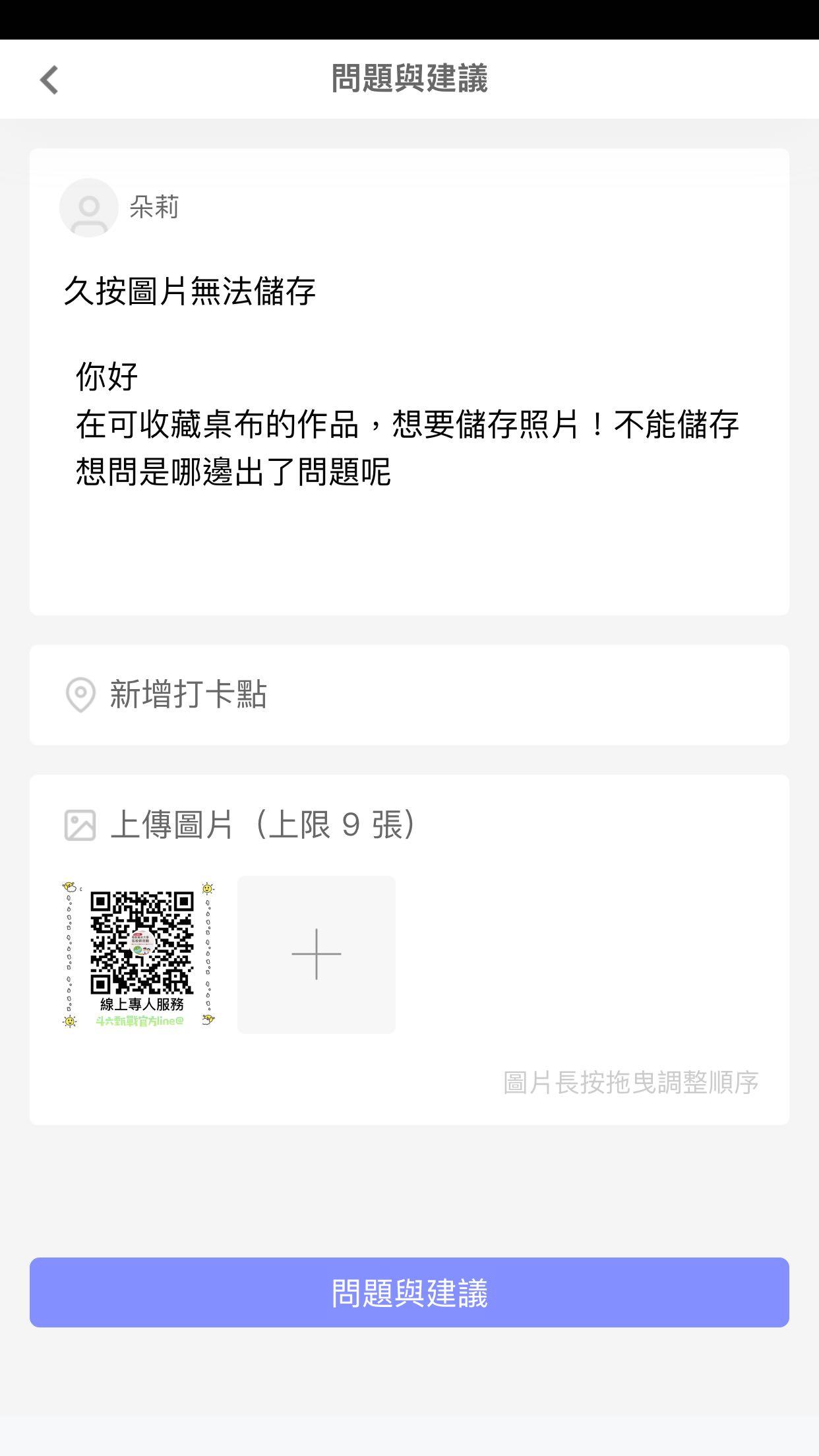Add another image with the plus tile
Image resolution: width=819 pixels, height=1456 pixels.
pos(317,955)
